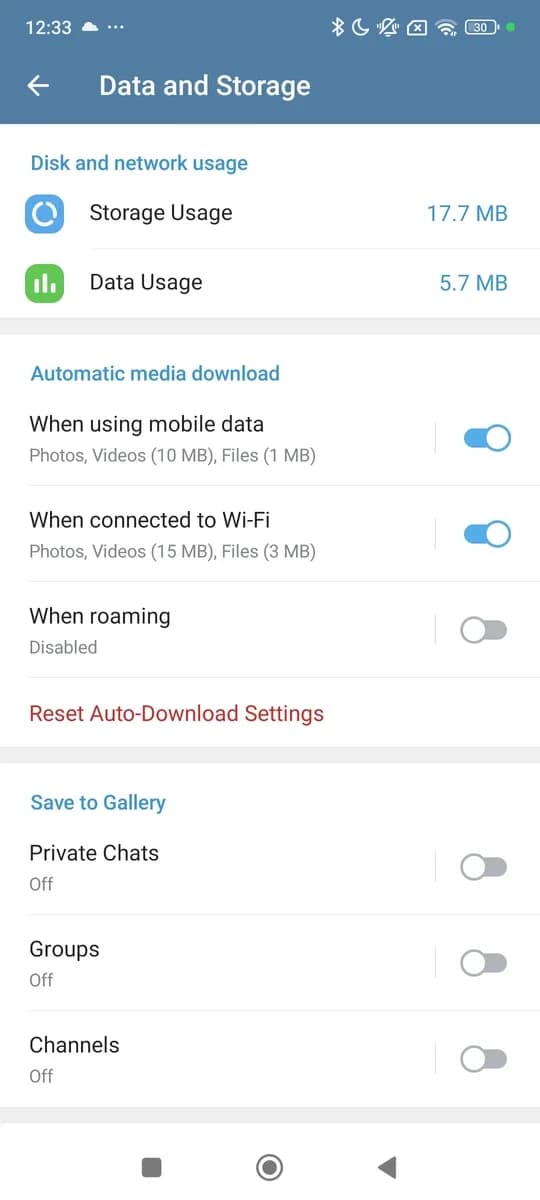Open Data Usage statistics
Screen dimensions: 540x1200
click(x=270, y=283)
